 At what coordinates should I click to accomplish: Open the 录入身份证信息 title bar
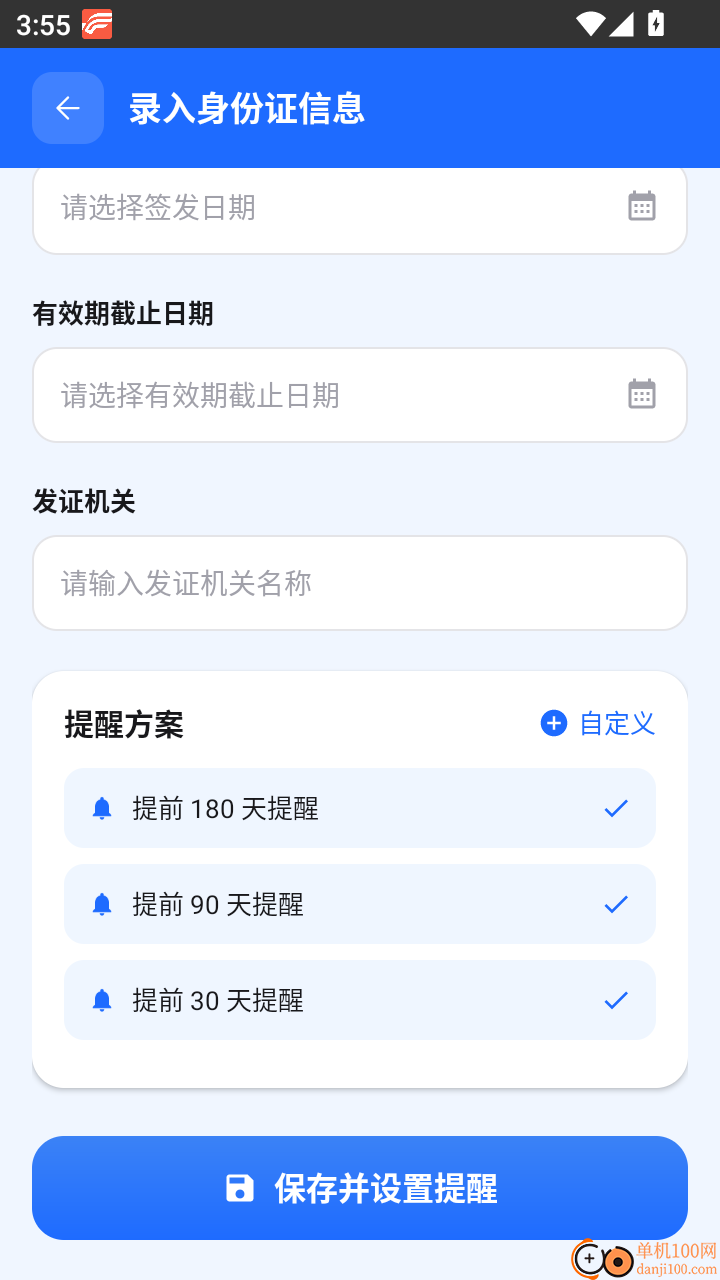coord(246,109)
